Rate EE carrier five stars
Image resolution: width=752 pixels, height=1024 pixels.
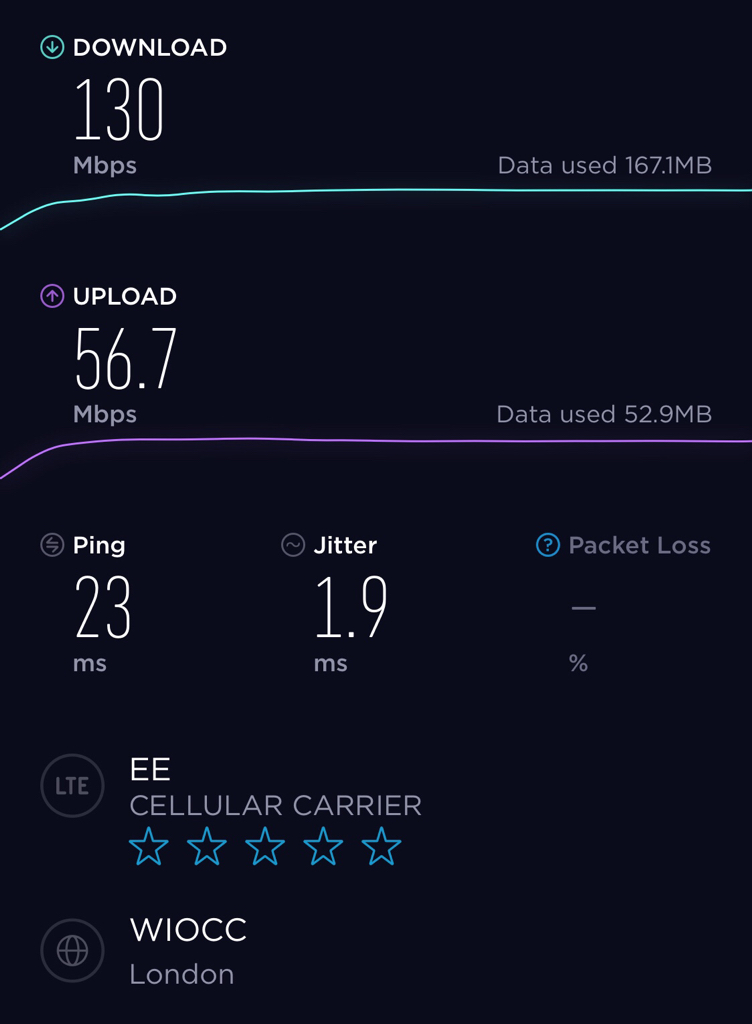point(381,847)
